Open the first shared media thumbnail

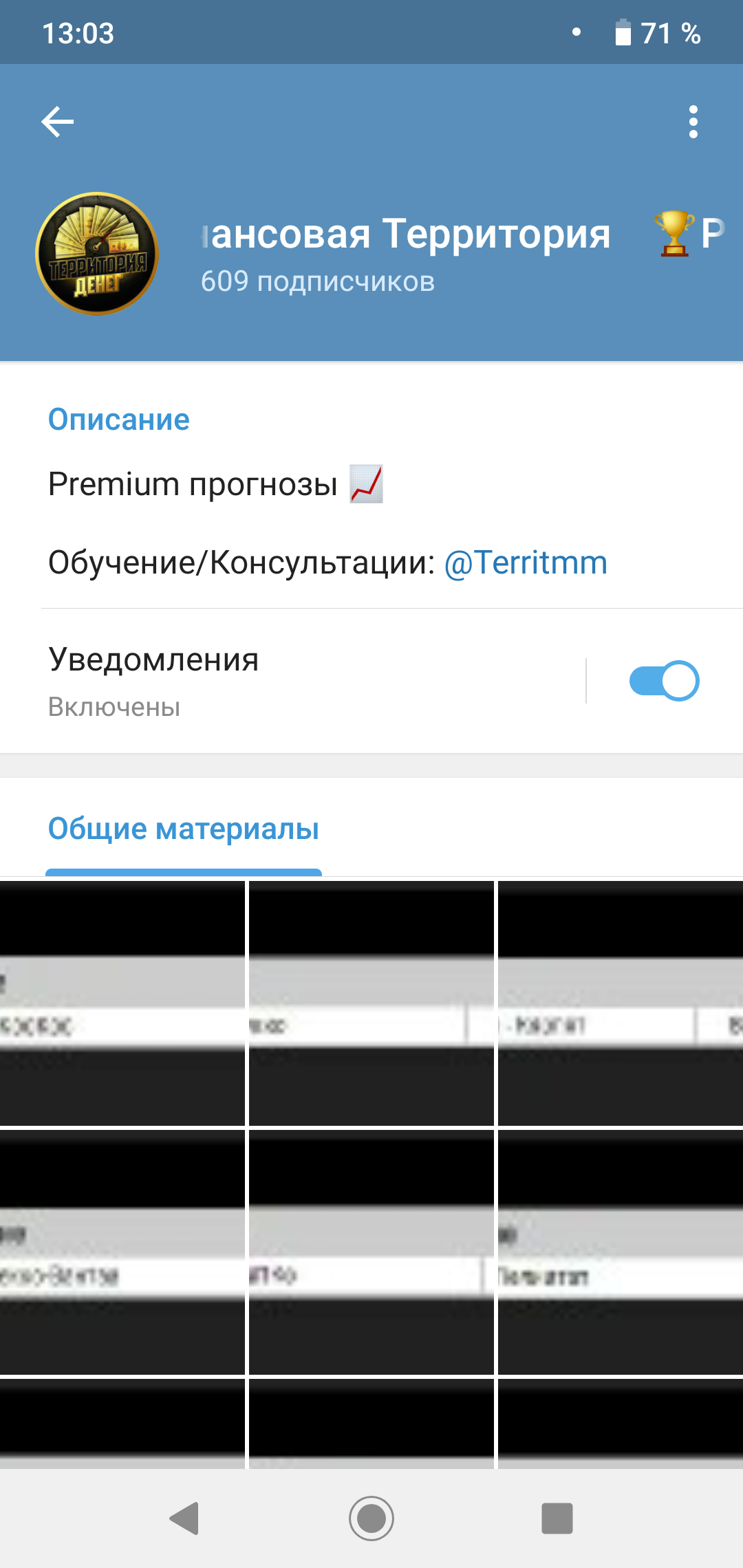coord(122,1003)
